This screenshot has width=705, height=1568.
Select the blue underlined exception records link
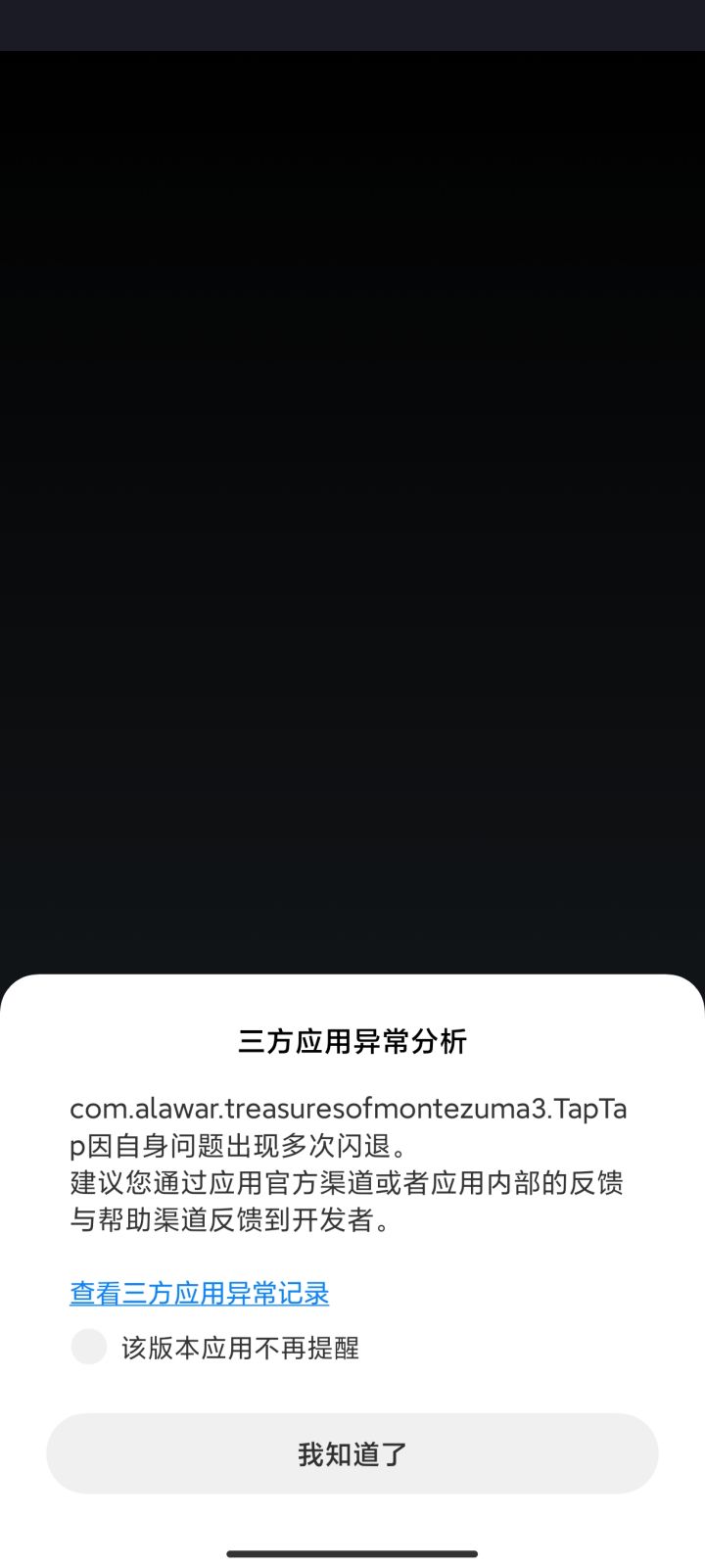click(x=198, y=1292)
